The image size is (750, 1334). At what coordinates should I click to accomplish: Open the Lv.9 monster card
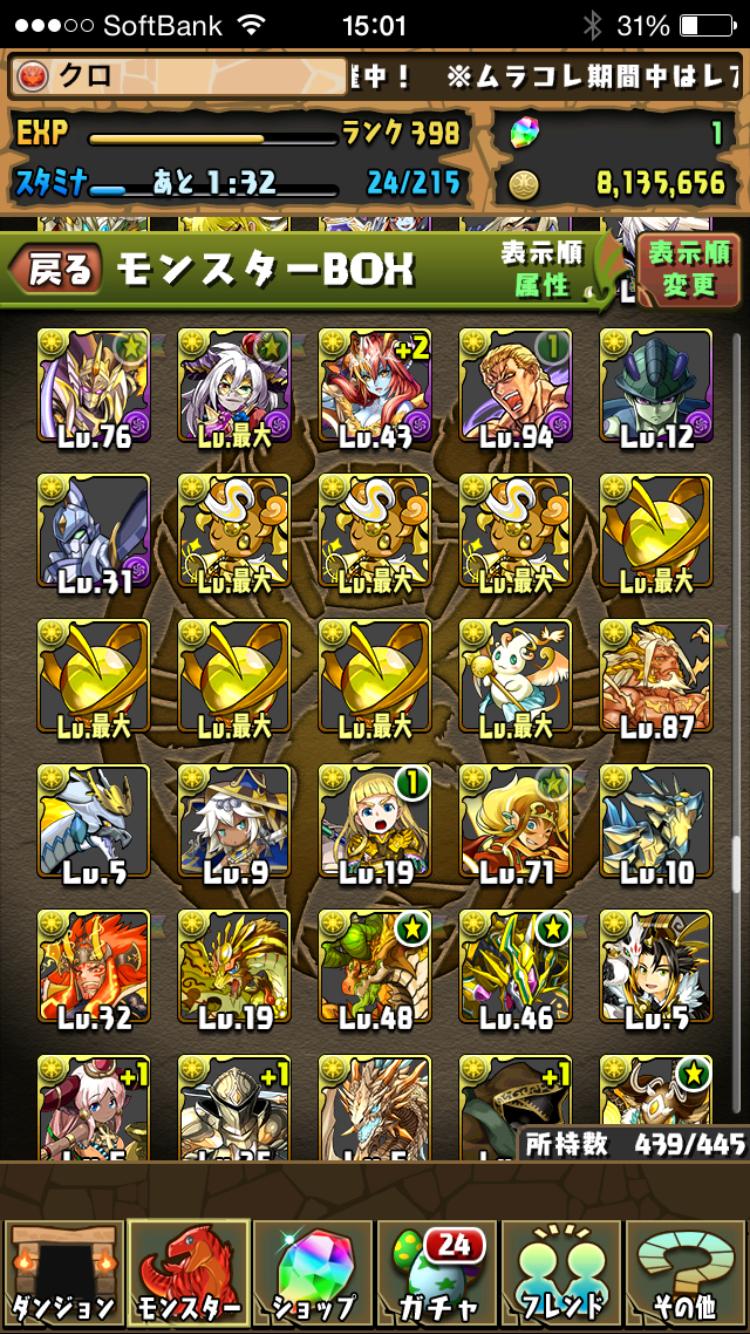click(x=234, y=821)
